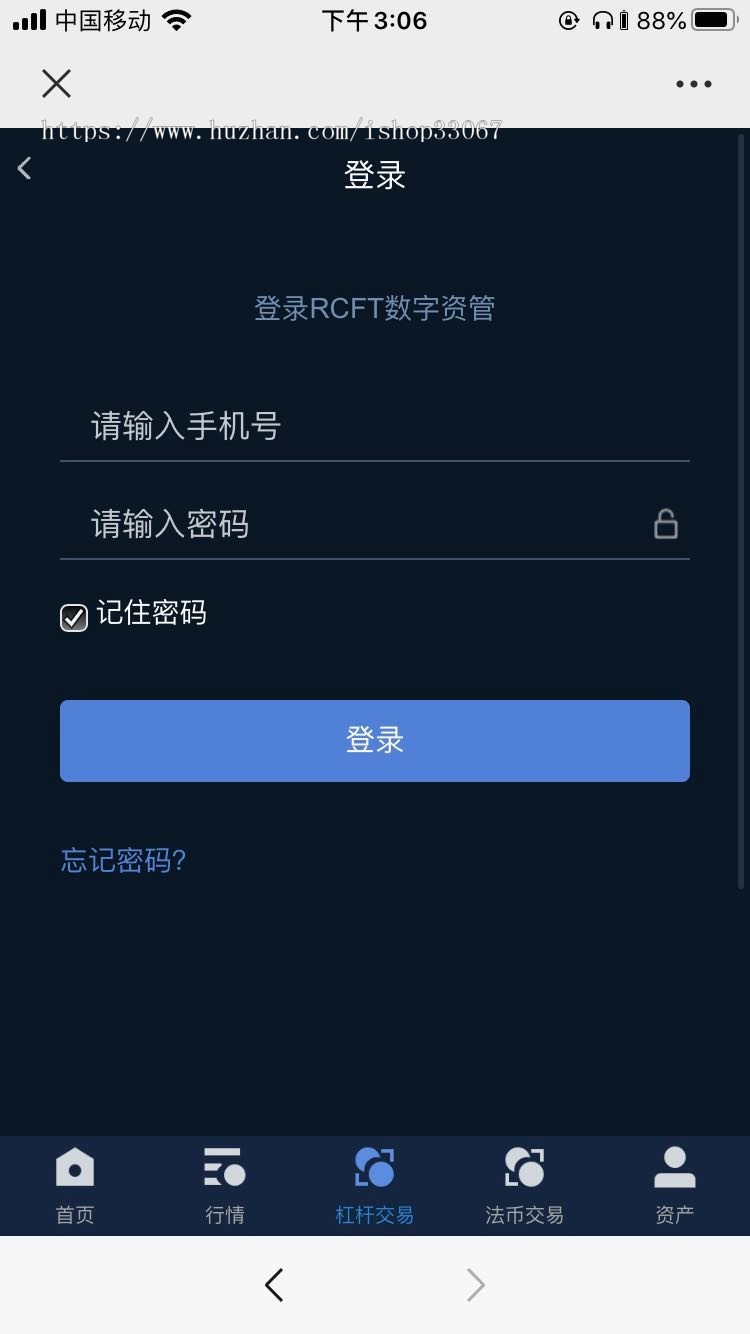Screen dimensions: 750x1334
Task: Tap the WeChat more options ellipsis icon
Action: 693,84
